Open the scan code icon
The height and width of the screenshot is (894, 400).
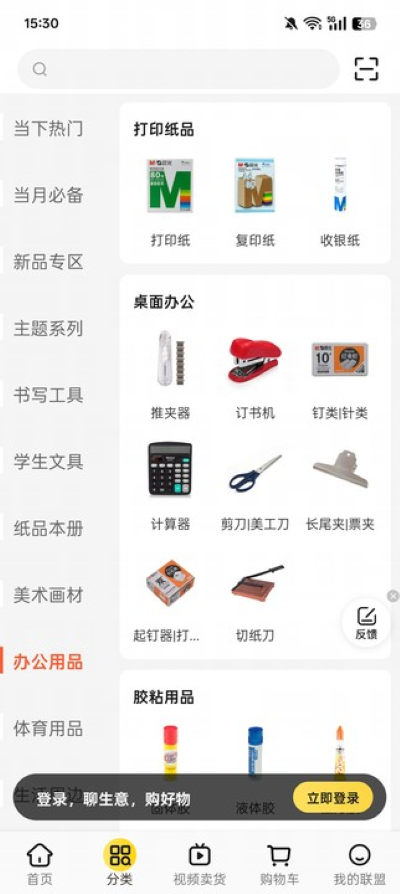click(366, 69)
